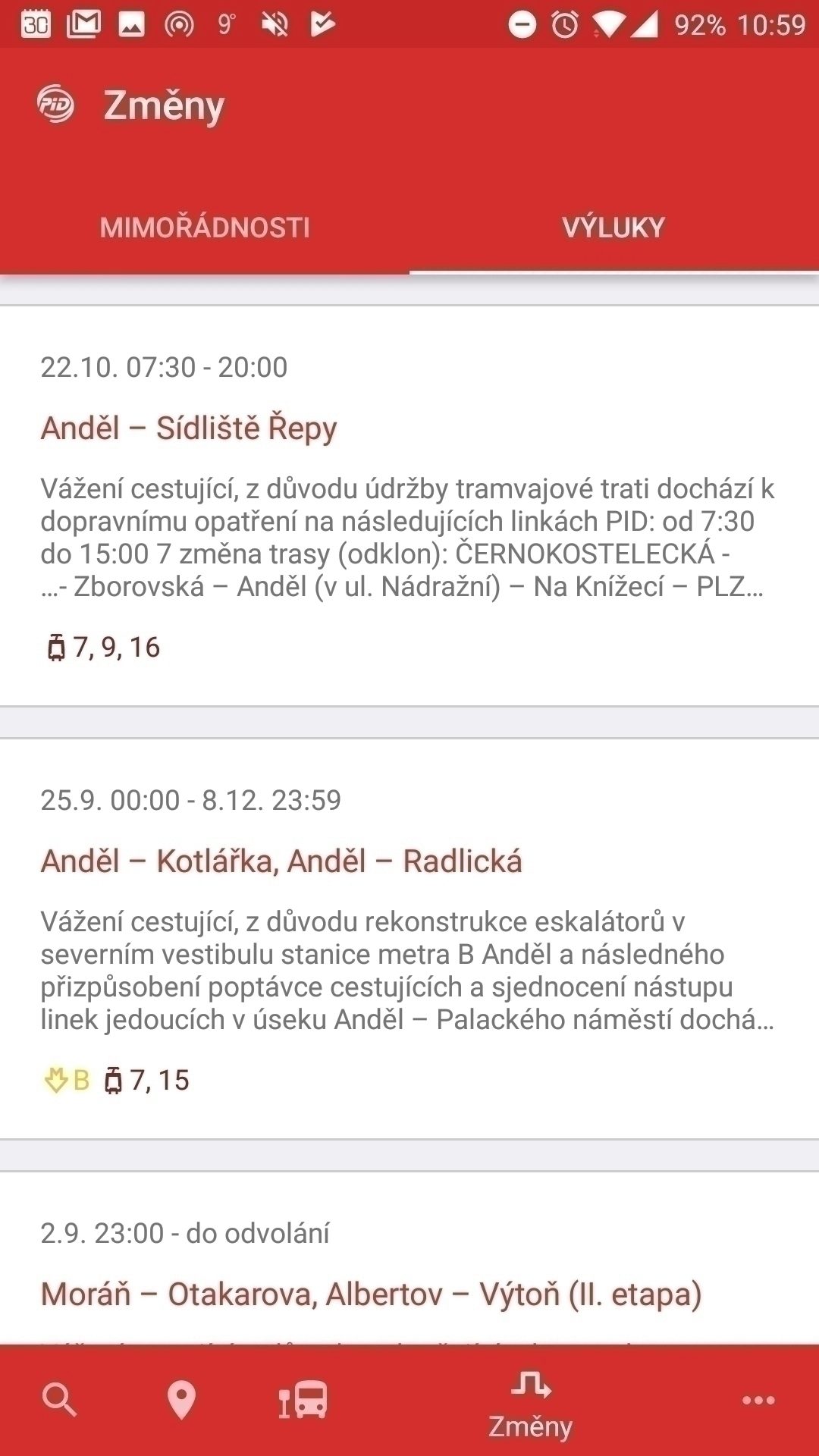Switch to the Mimořádnosti tab
This screenshot has height=1456, width=819.
point(205,227)
